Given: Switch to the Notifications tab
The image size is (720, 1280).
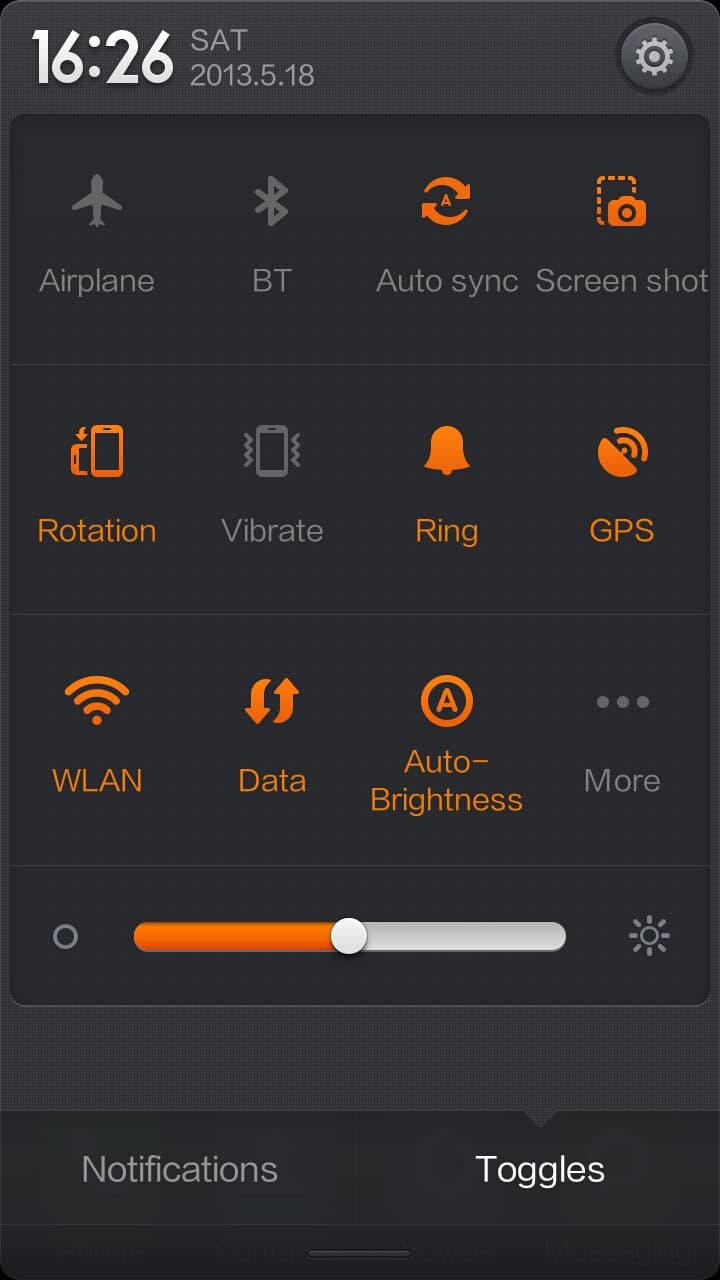Looking at the screenshot, I should [179, 1169].
